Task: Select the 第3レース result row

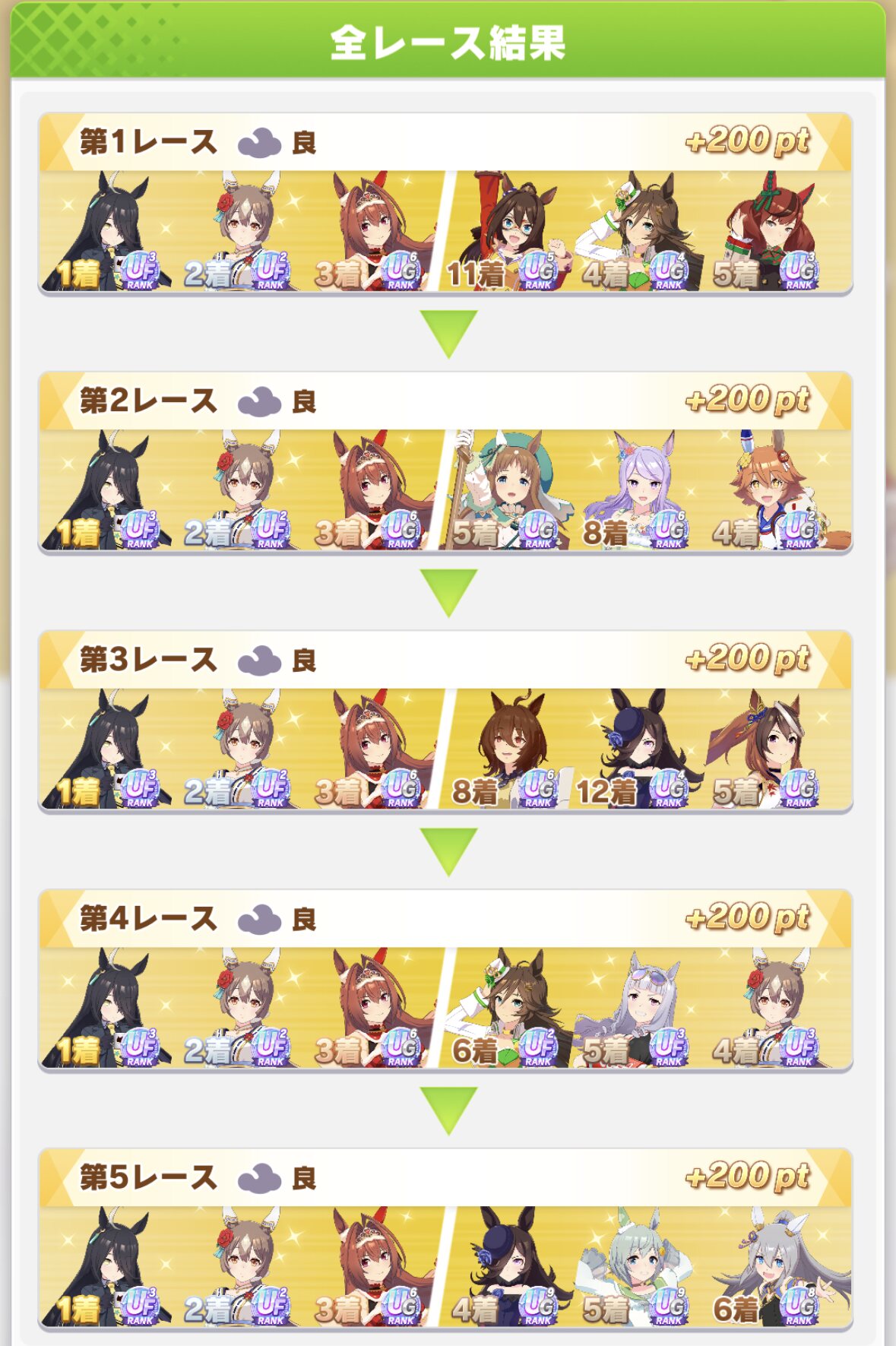Action: (445, 721)
